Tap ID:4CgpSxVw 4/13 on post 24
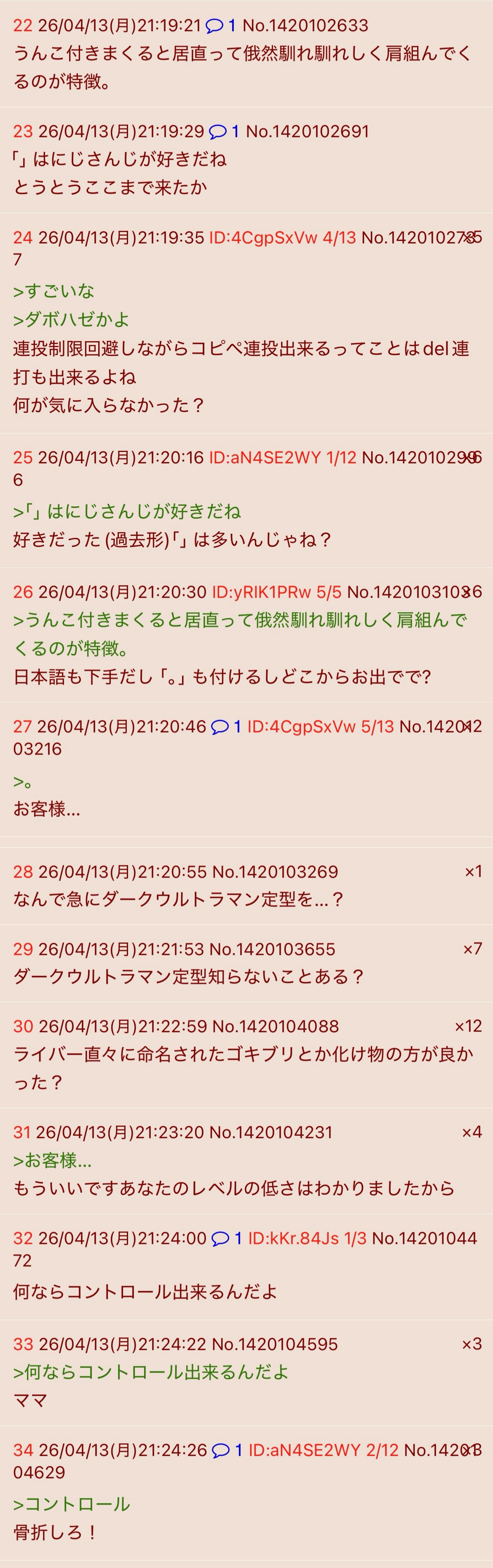 click(x=282, y=238)
